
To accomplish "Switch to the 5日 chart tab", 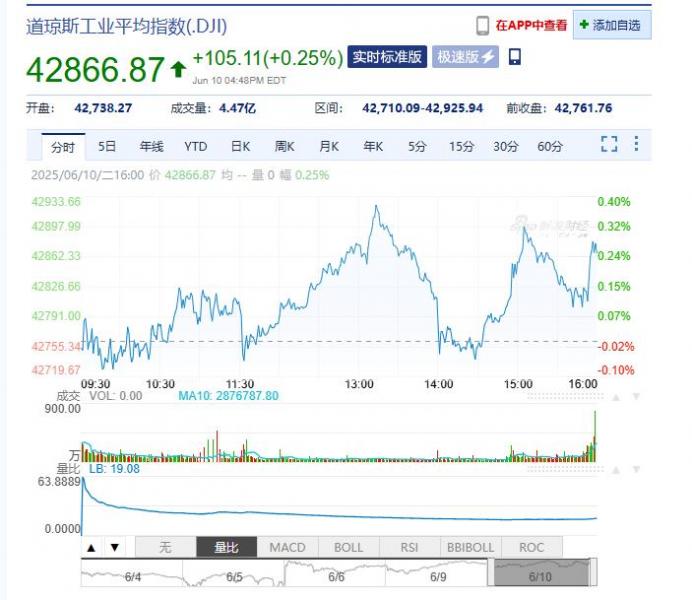I will coord(107,146).
